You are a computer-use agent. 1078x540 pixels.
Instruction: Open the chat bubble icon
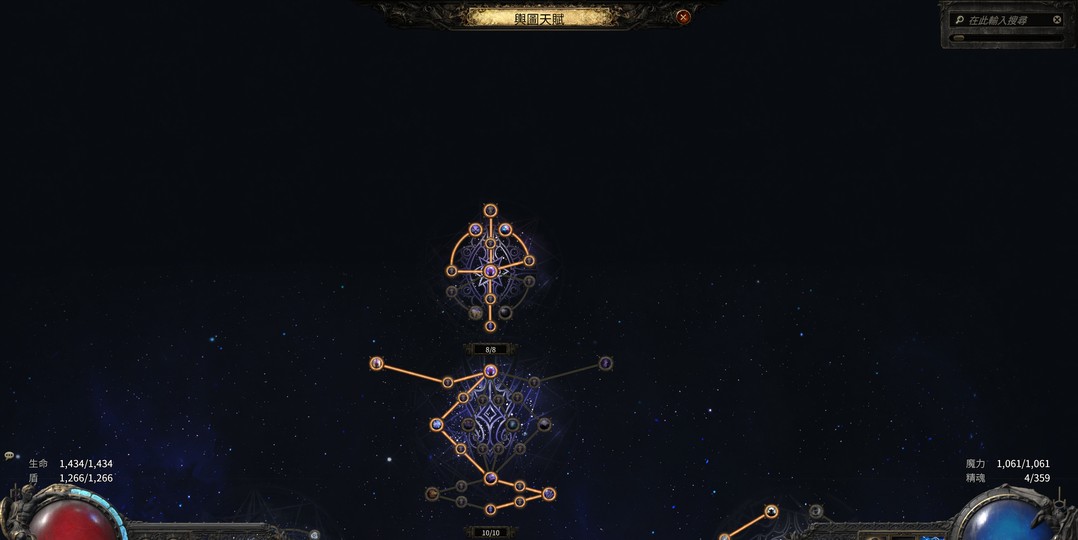point(8,456)
